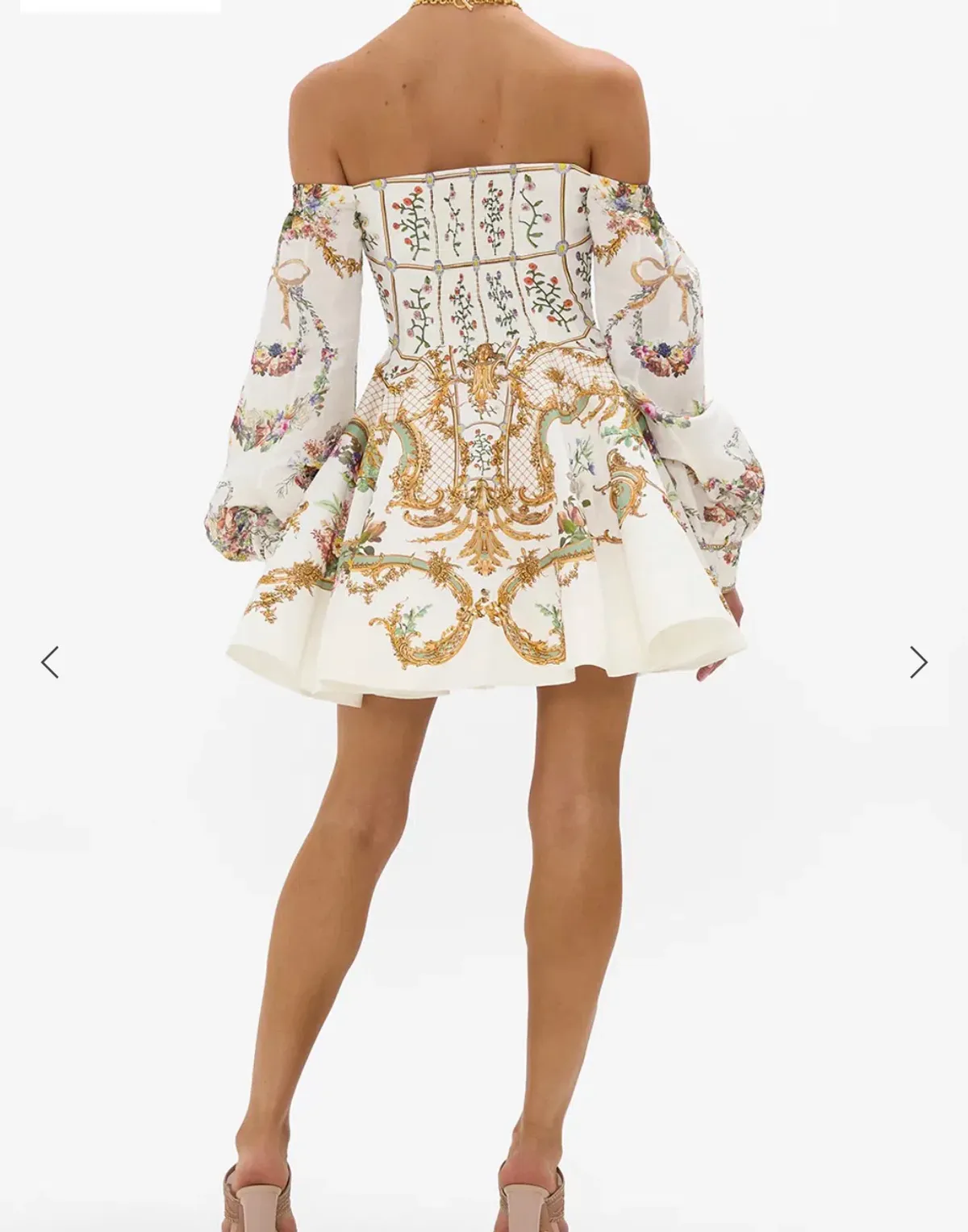Open a larger view of the product image
This screenshot has width=968, height=1232.
point(484,484)
